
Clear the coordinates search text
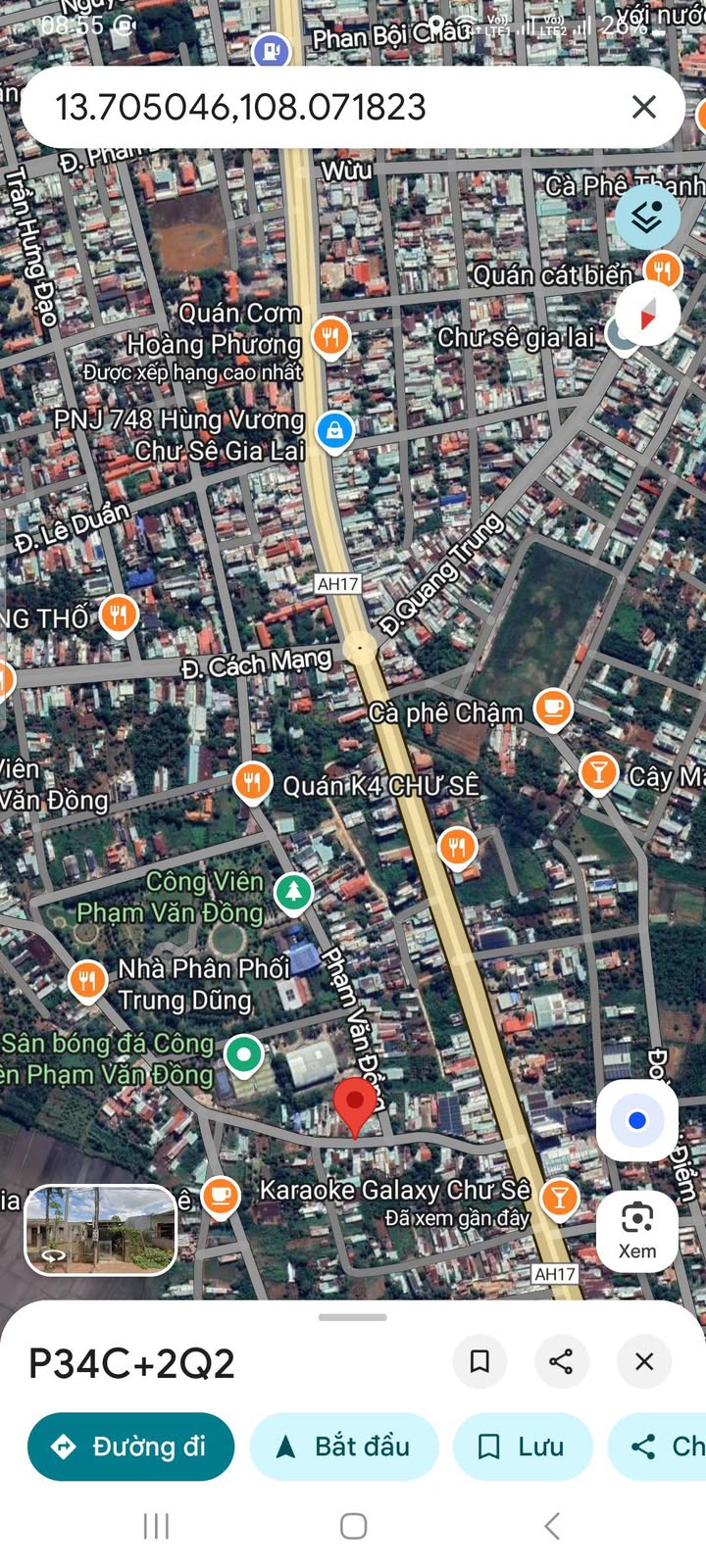point(643,107)
